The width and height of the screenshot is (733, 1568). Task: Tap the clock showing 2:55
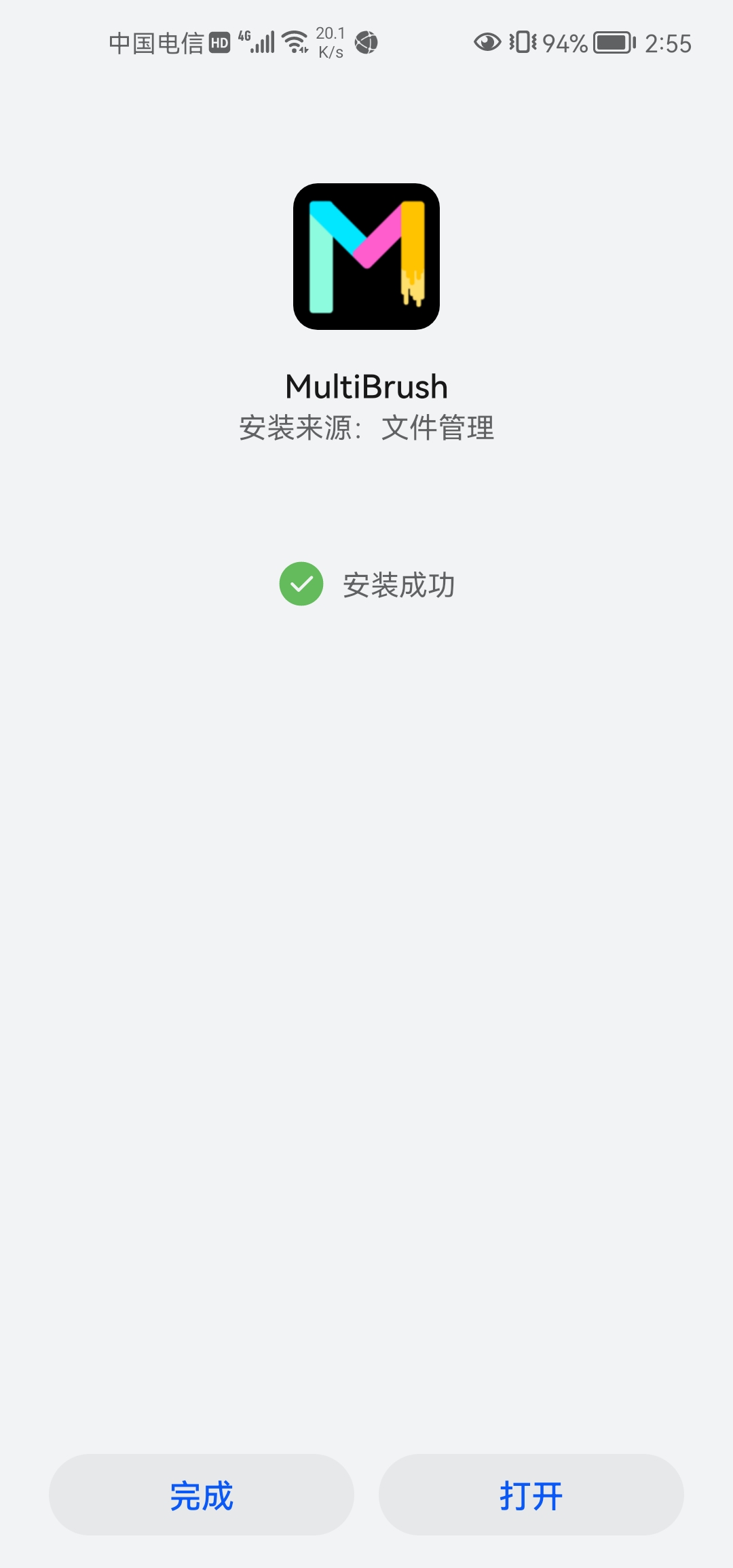(x=669, y=43)
